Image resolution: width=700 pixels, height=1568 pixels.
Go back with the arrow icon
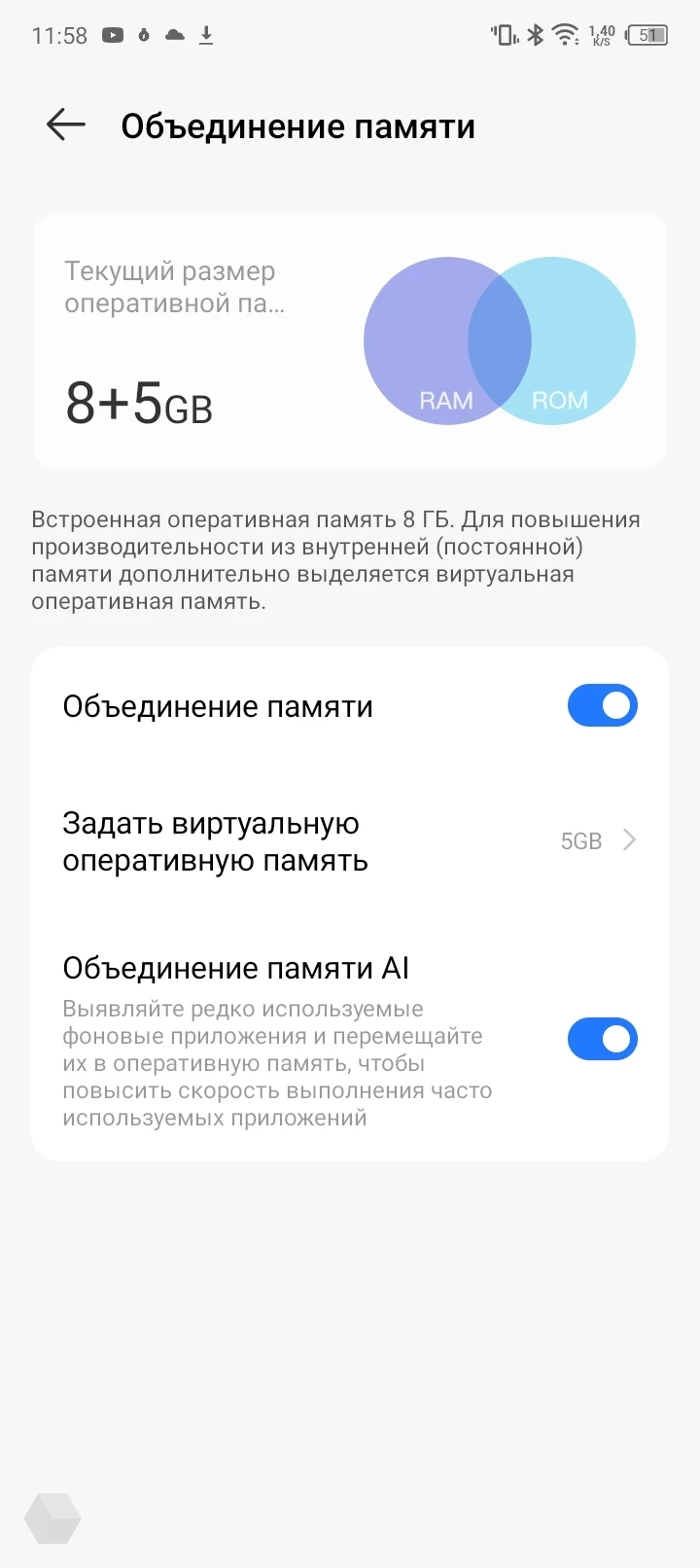pyautogui.click(x=66, y=125)
